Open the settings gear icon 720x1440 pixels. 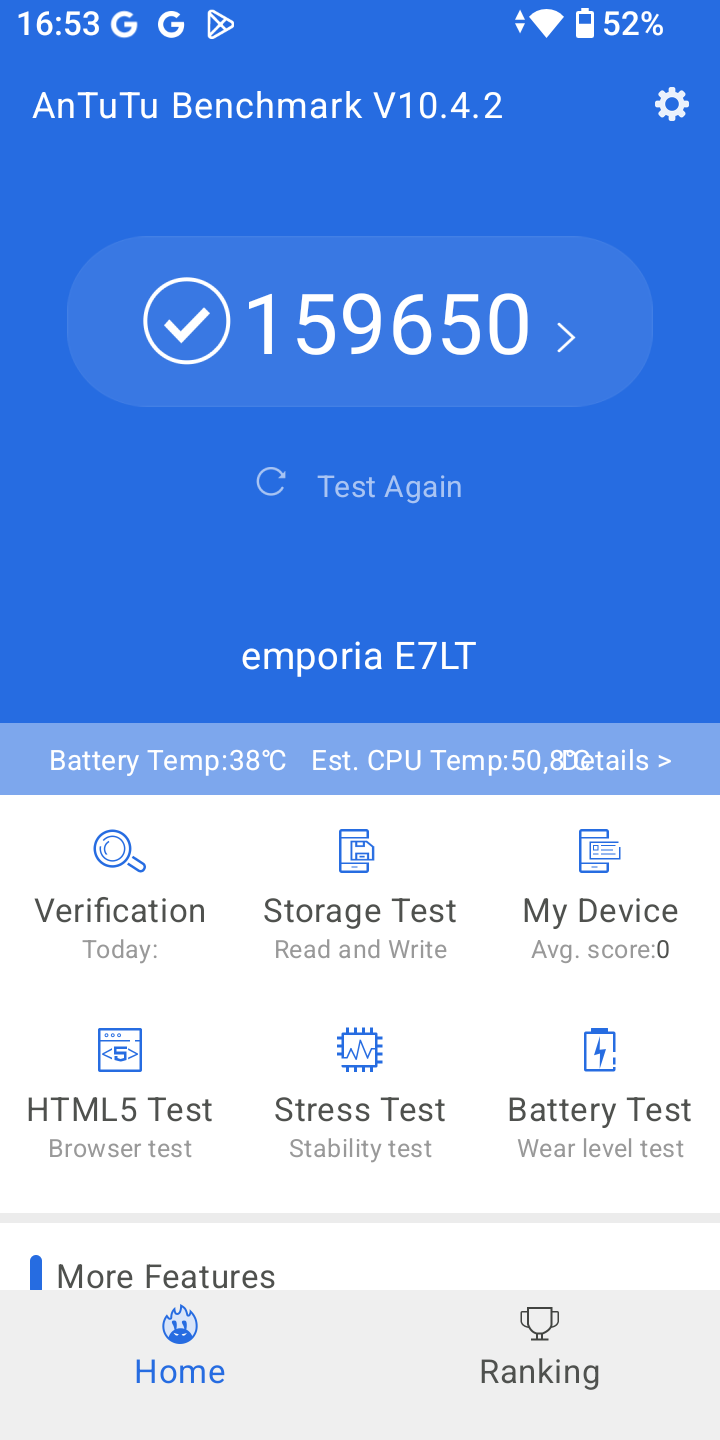point(672,104)
